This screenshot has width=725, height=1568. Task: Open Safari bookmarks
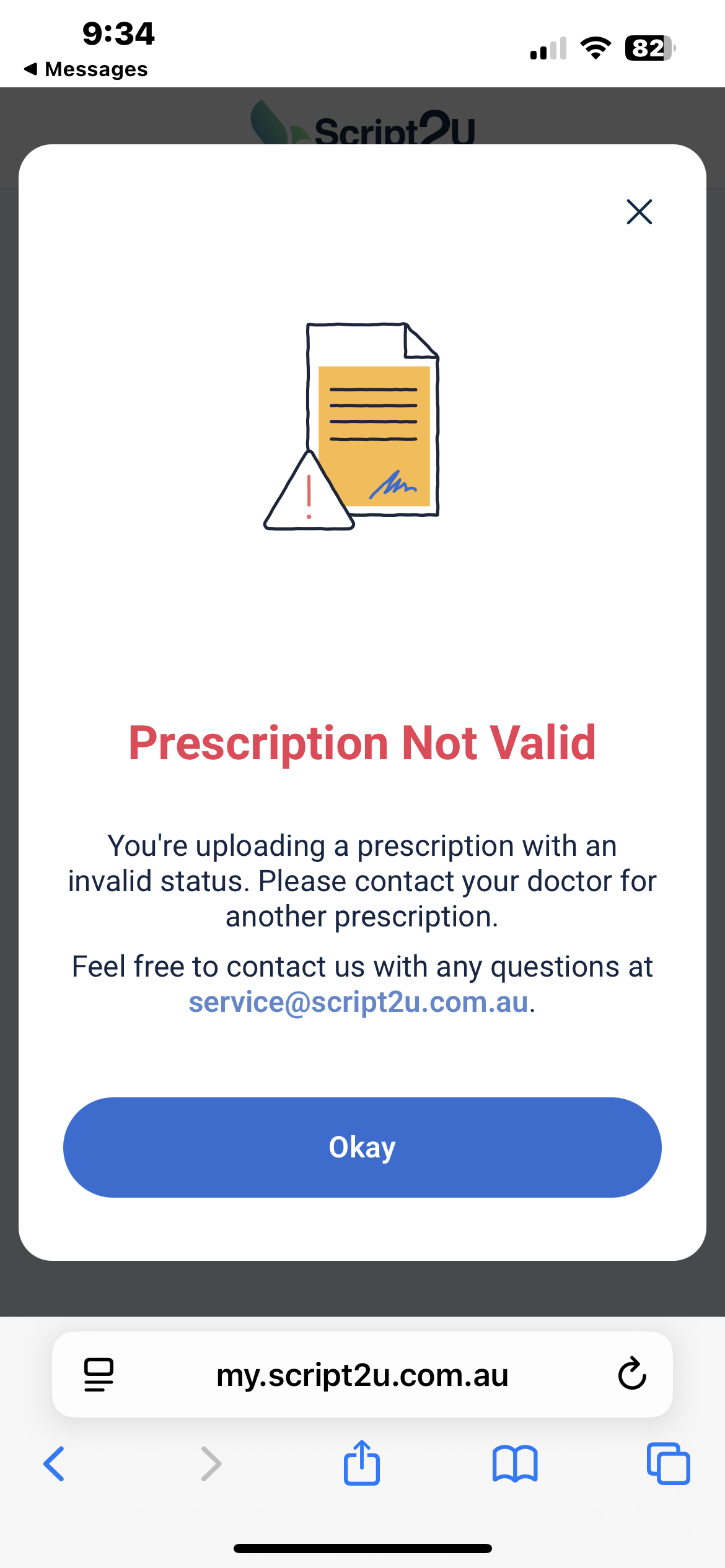pyautogui.click(x=515, y=1464)
